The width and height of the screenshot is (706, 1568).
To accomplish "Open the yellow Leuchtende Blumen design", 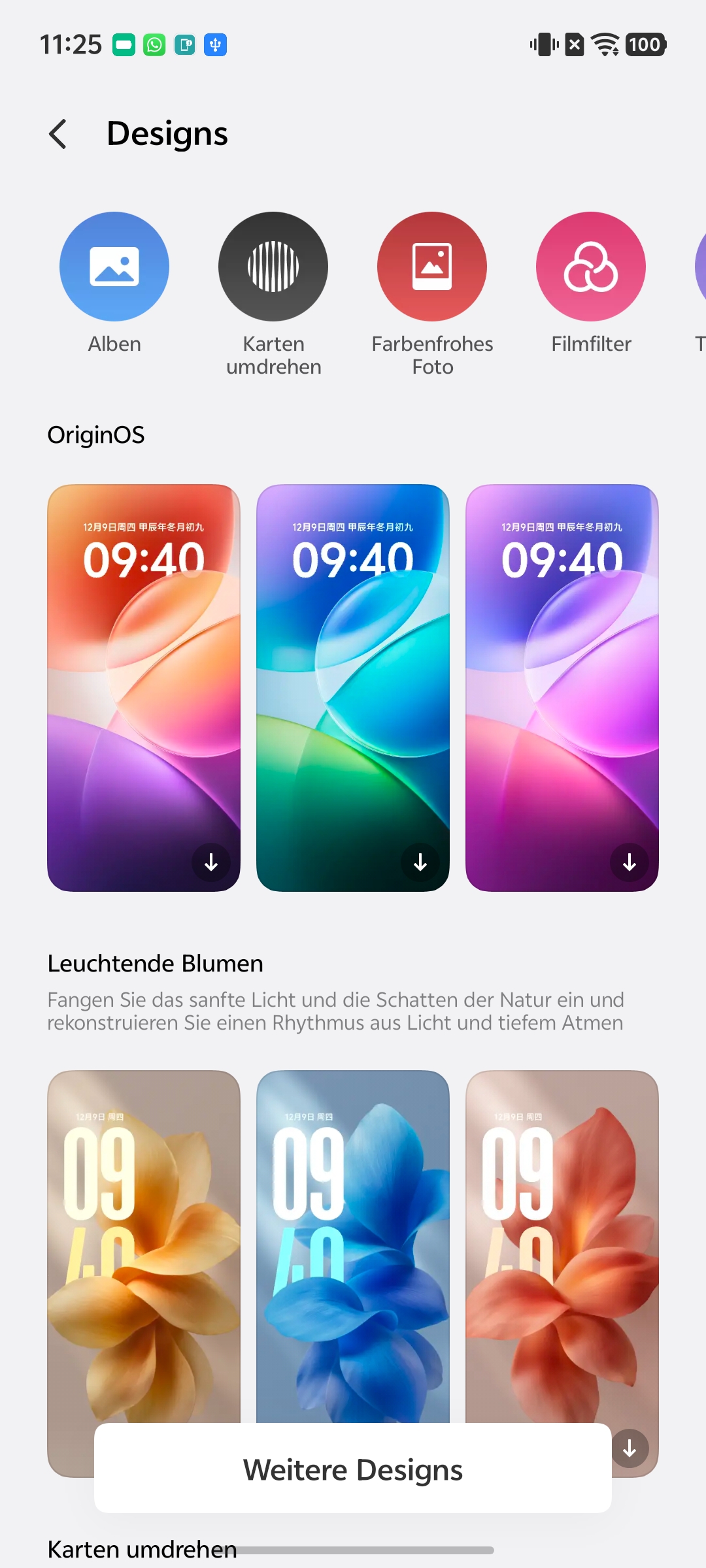I will tap(144, 1241).
